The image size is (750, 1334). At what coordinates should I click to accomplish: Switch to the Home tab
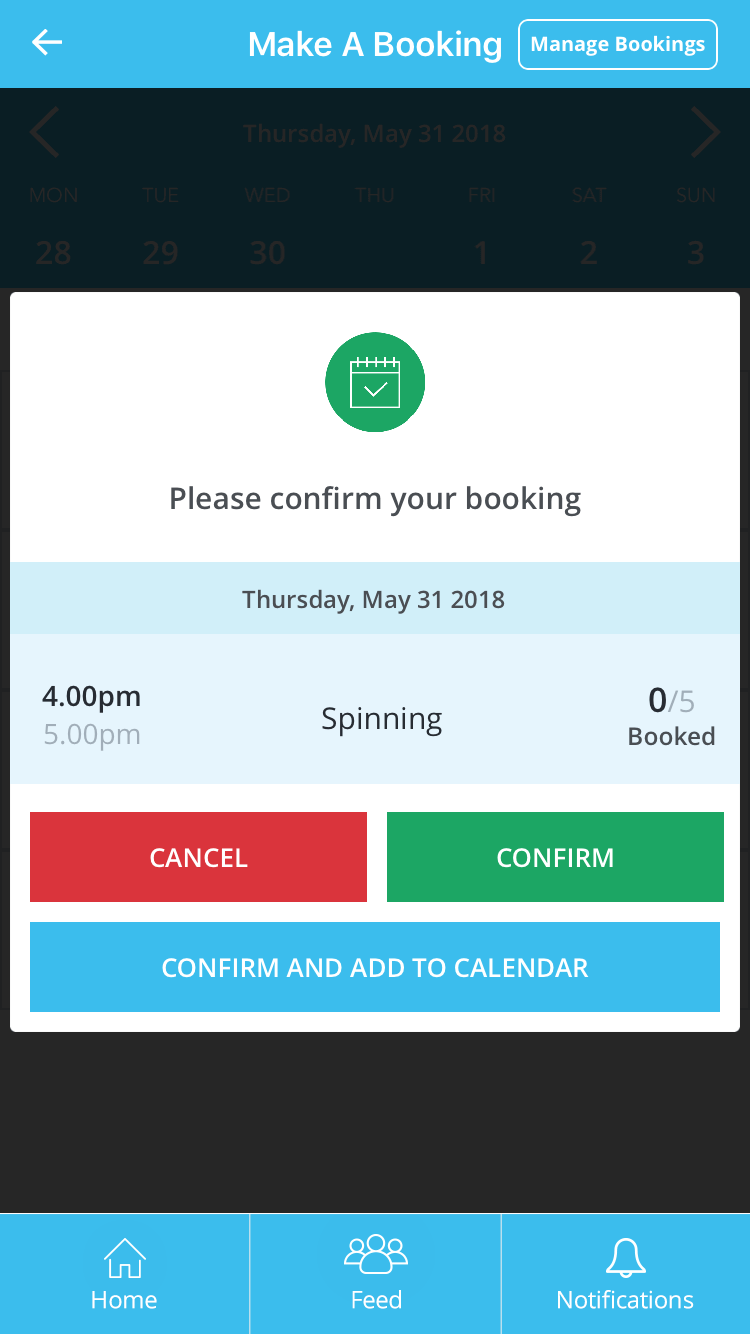124,1274
